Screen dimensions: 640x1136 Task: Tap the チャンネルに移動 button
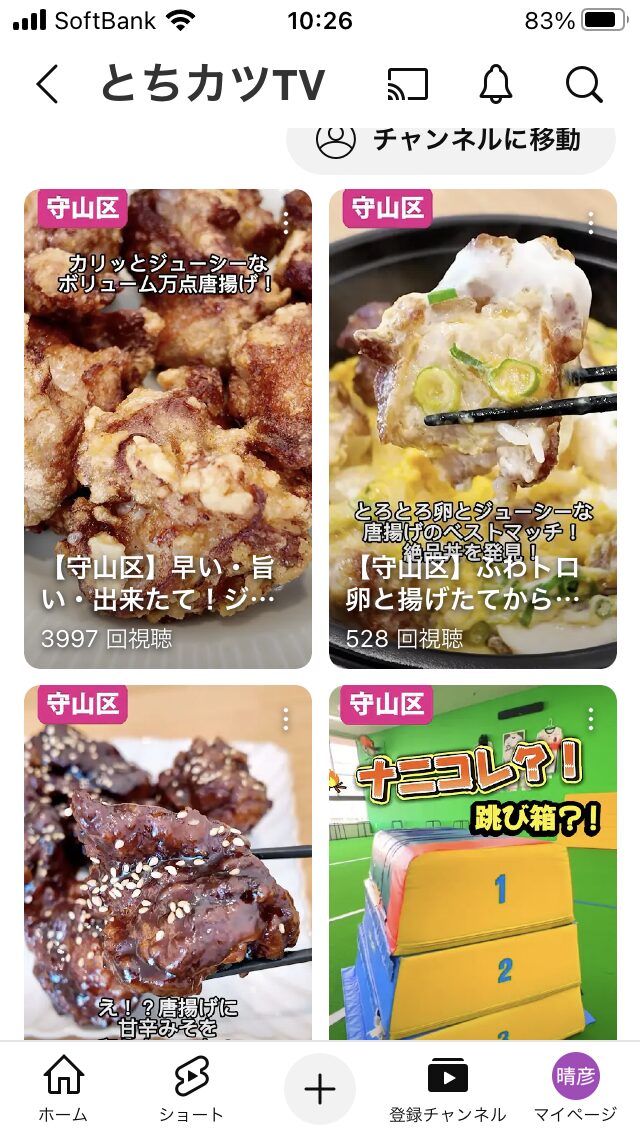(x=450, y=140)
